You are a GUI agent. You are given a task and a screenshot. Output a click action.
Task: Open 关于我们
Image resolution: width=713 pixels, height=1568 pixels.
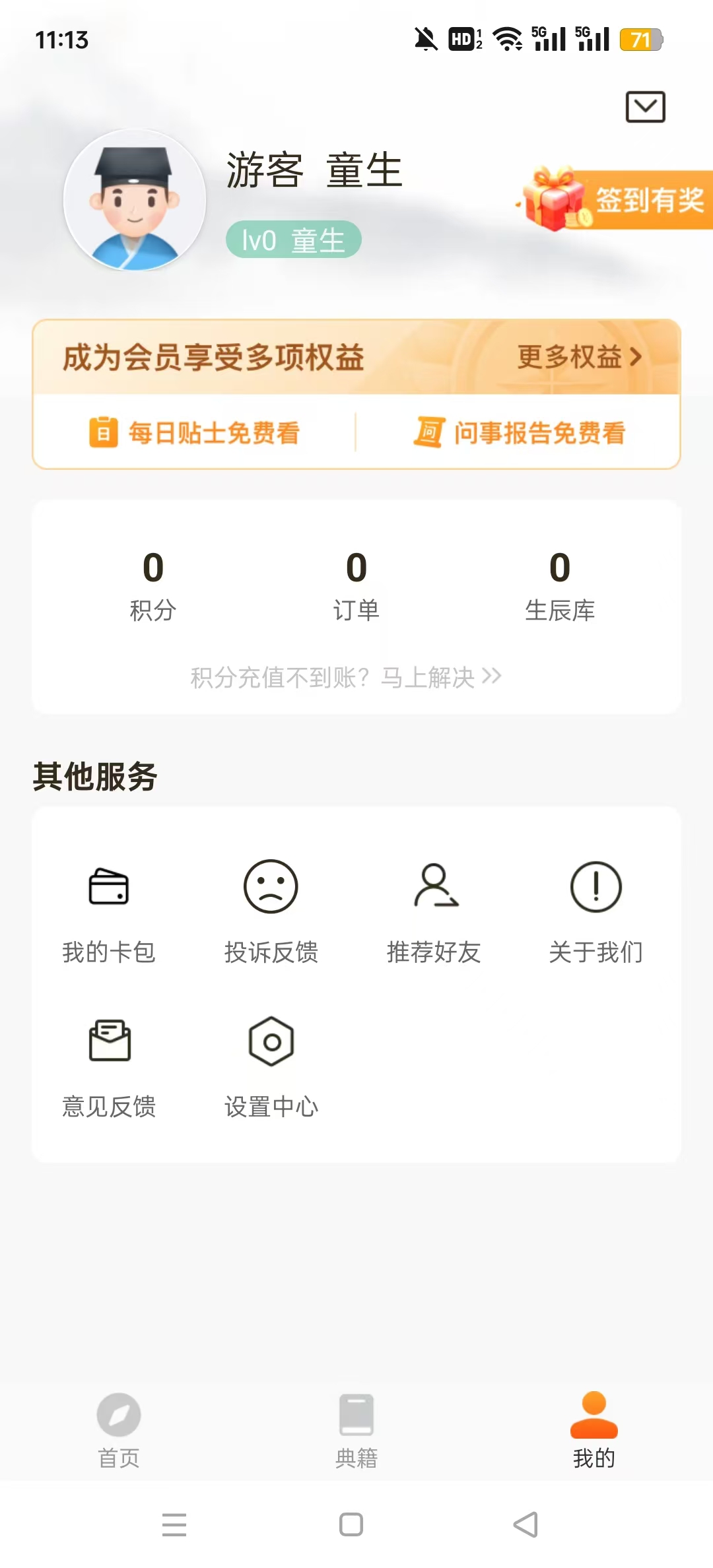pos(595,911)
